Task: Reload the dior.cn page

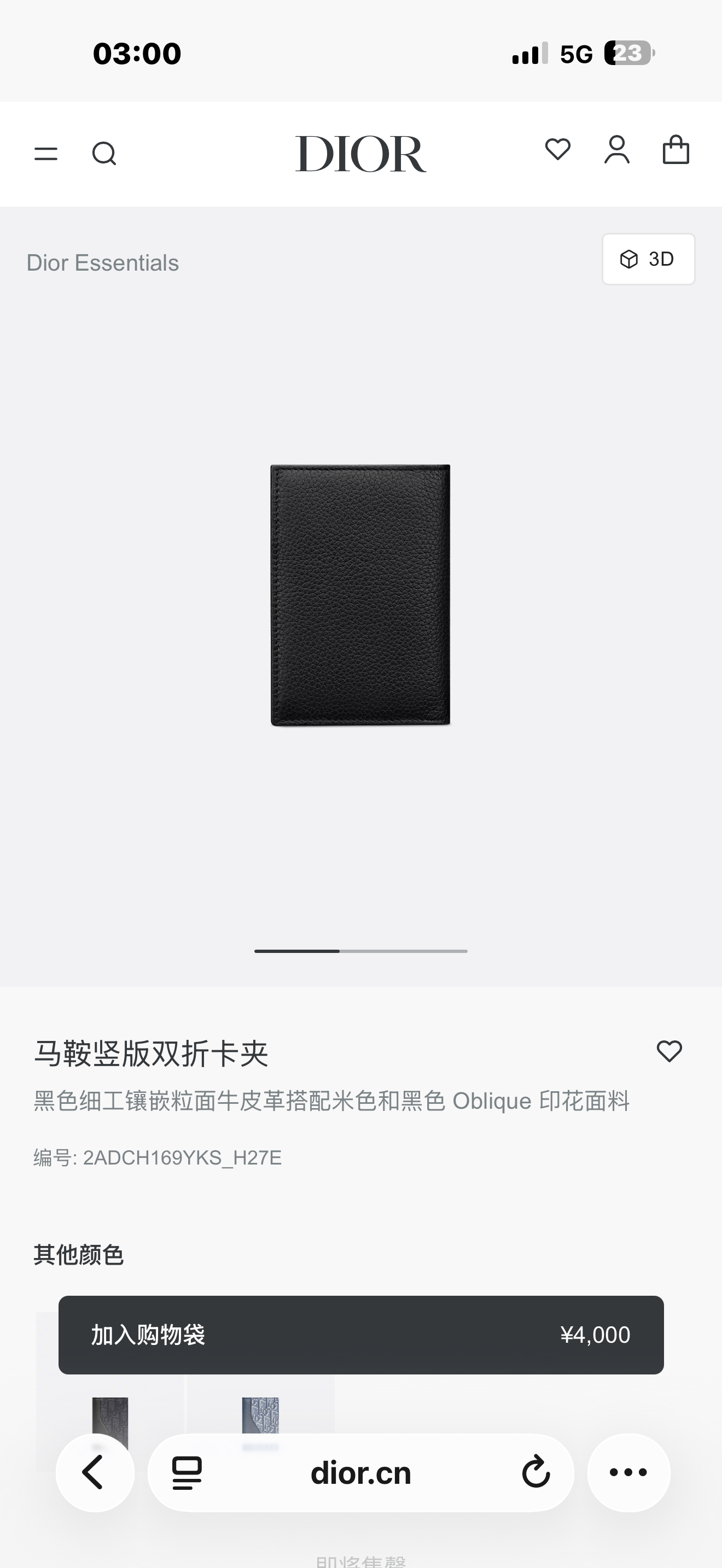Action: point(535,1473)
